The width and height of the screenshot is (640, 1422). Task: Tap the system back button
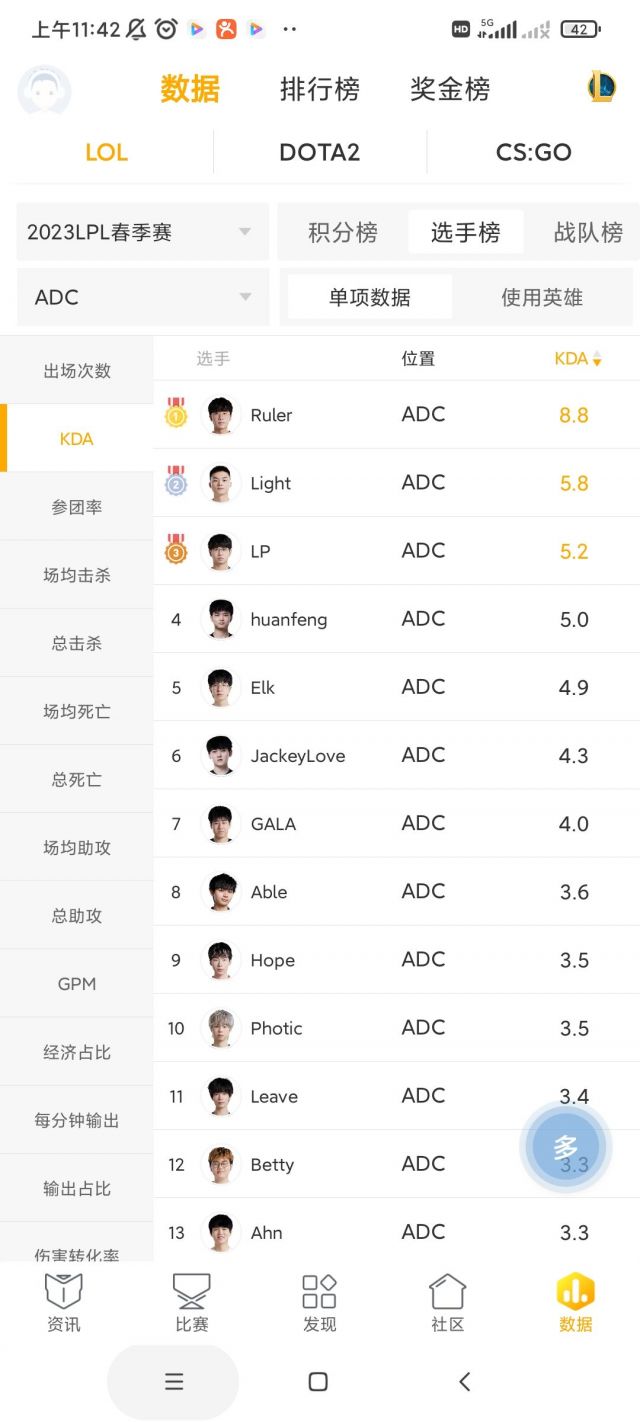tap(464, 1381)
